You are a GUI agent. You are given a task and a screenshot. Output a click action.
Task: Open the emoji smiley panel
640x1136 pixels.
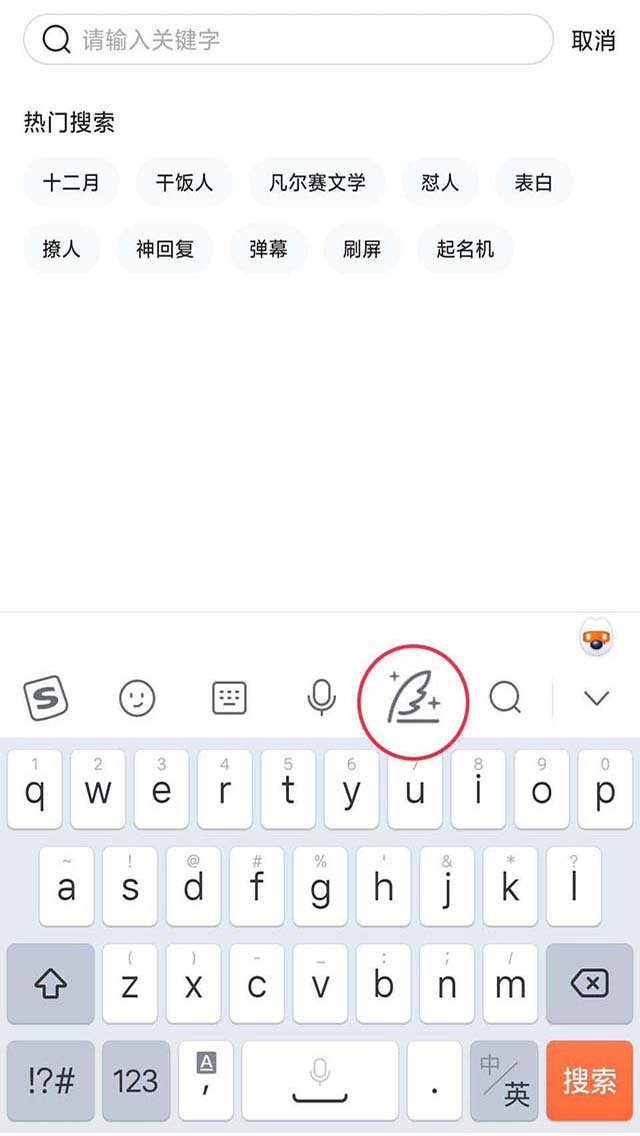137,699
